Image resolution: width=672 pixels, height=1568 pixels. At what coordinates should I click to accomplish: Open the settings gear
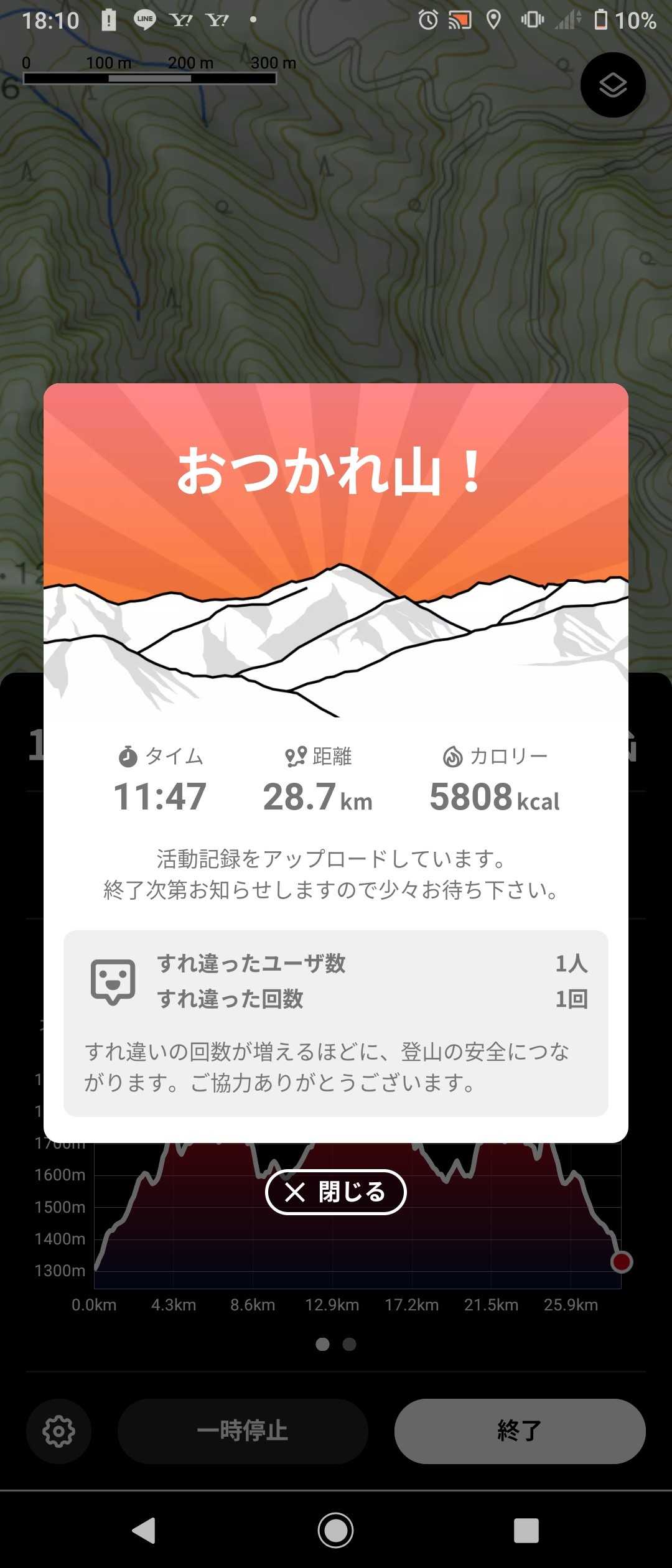58,1431
